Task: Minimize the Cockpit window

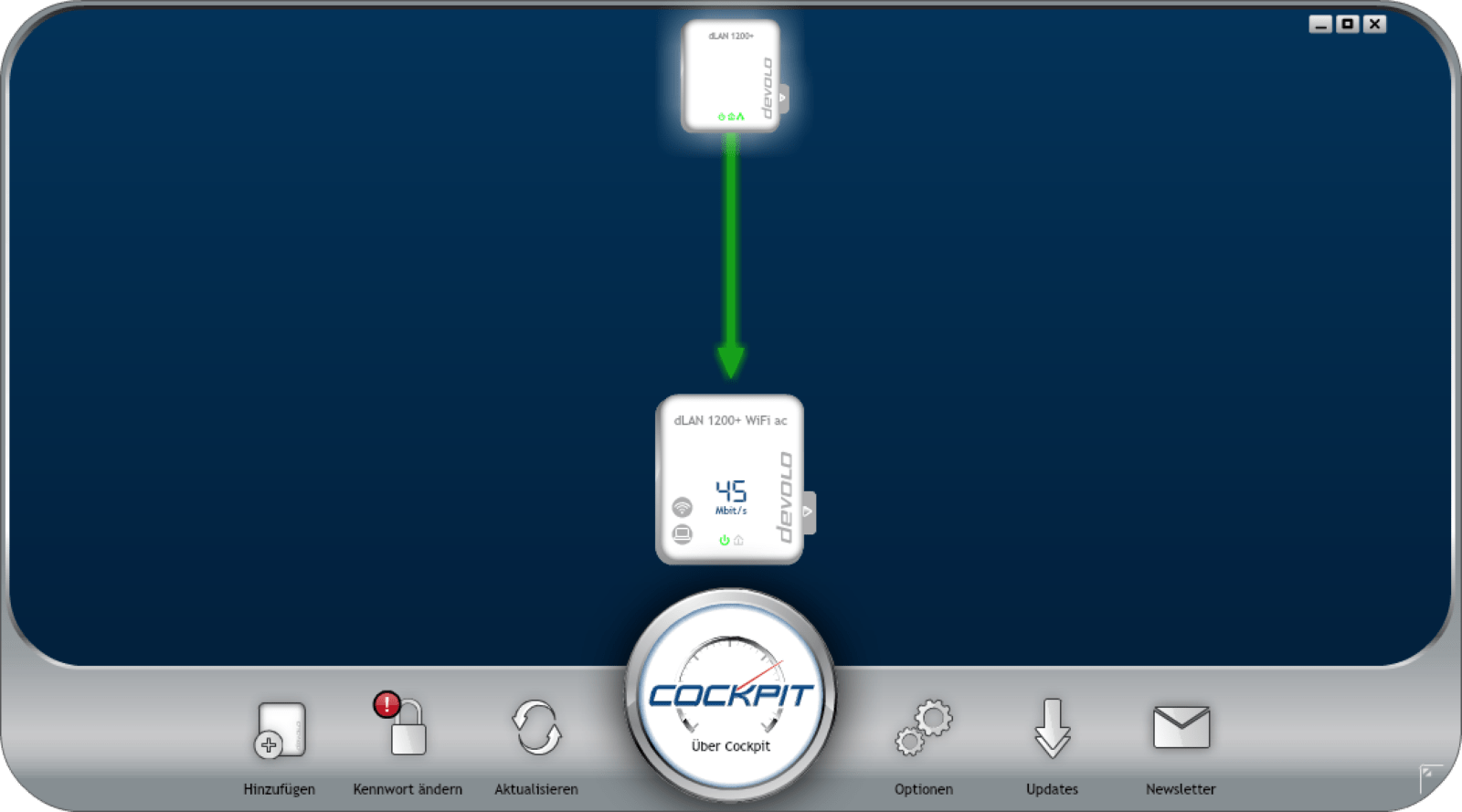Action: coord(1319,25)
